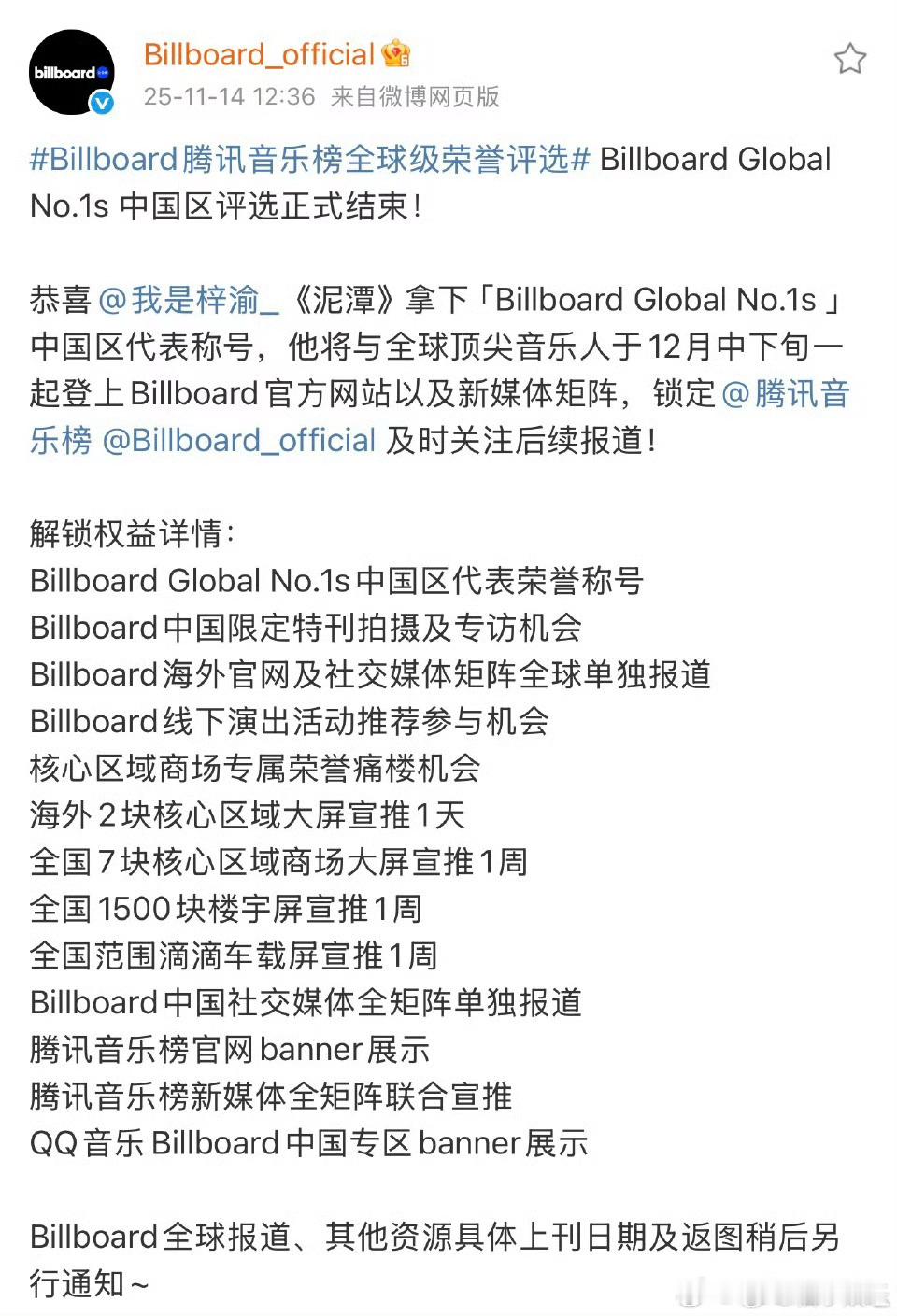Click the @Billboard_official mention in the text

[237, 440]
